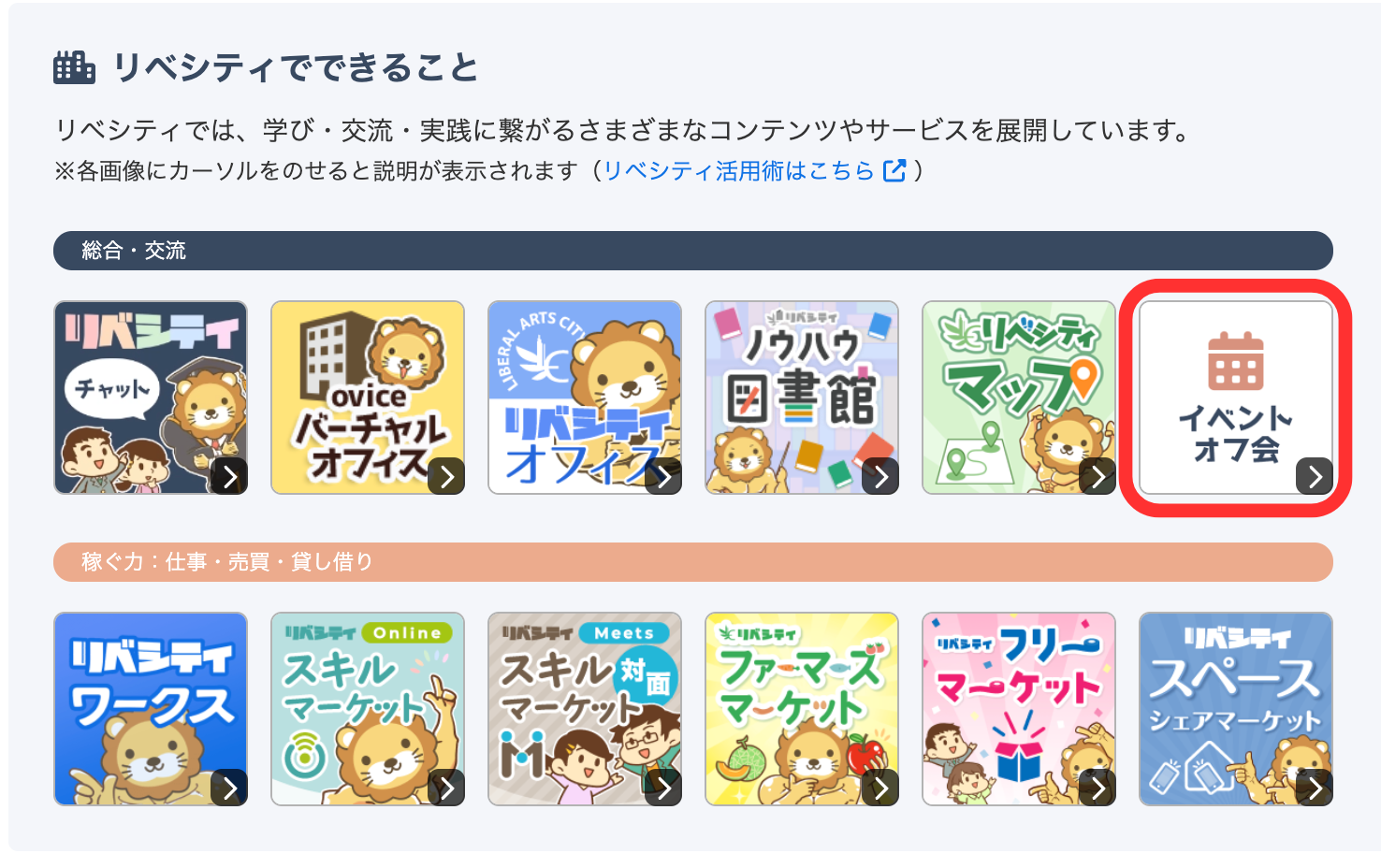Open the ovice バーチャルオフィス tile
1381x868 pixels.
pos(368,398)
